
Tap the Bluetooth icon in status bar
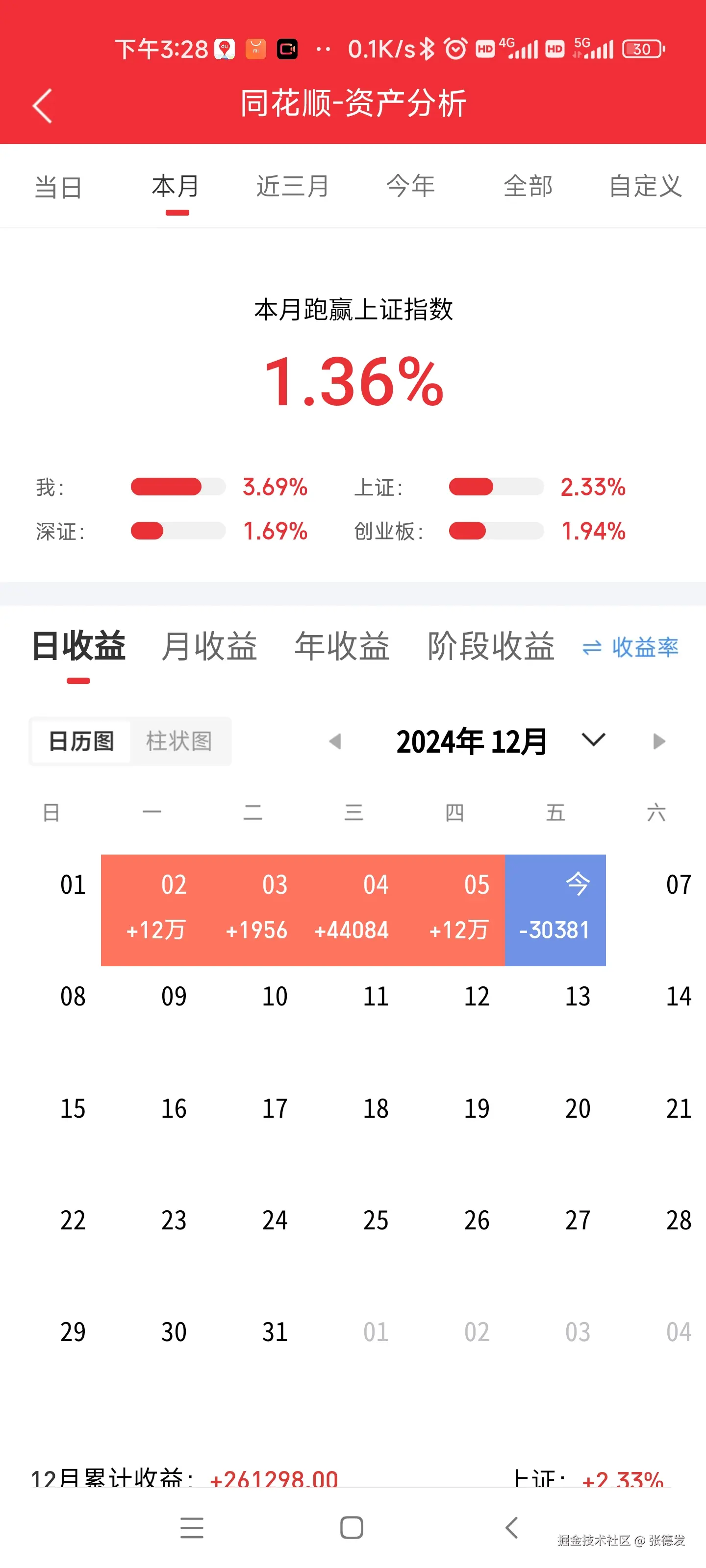pyautogui.click(x=428, y=48)
